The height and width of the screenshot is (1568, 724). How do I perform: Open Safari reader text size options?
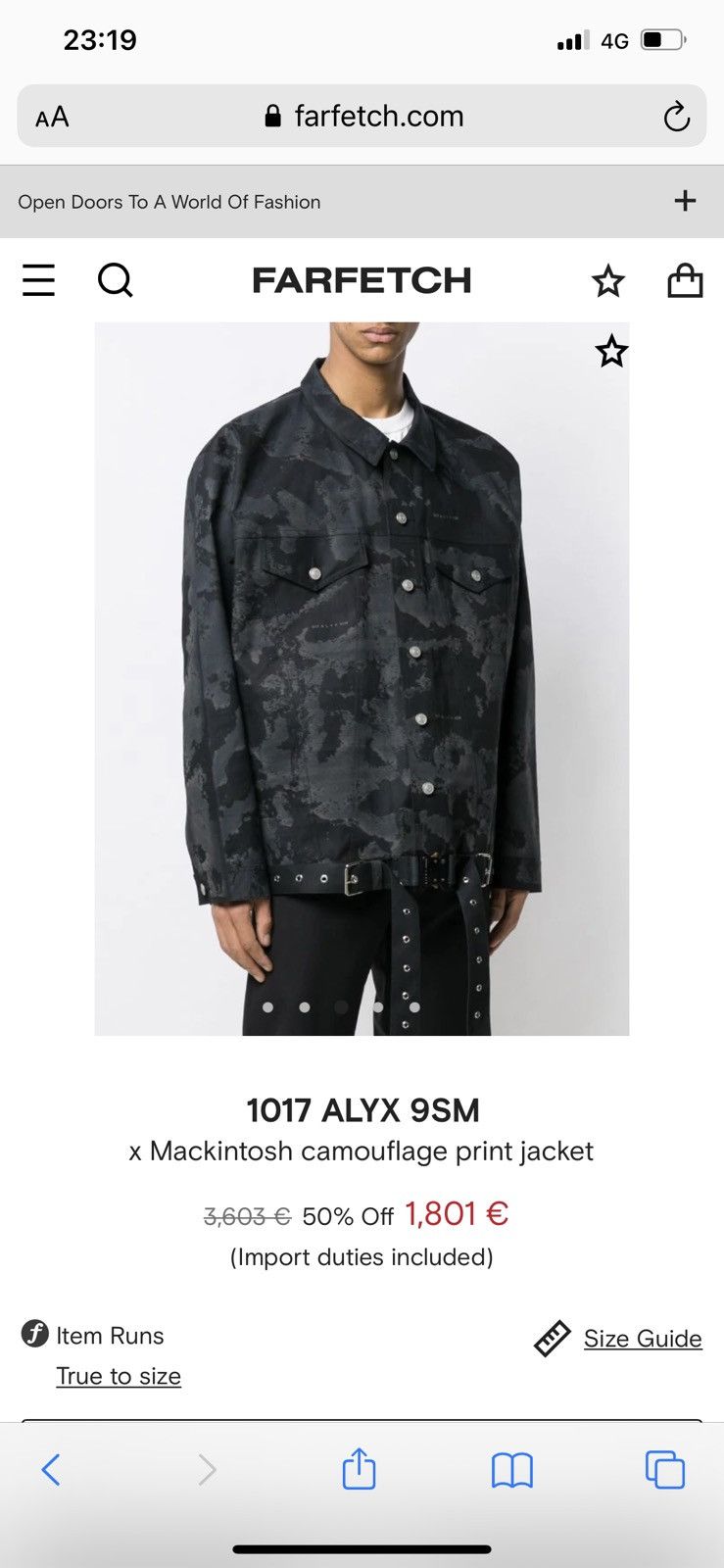tap(52, 118)
